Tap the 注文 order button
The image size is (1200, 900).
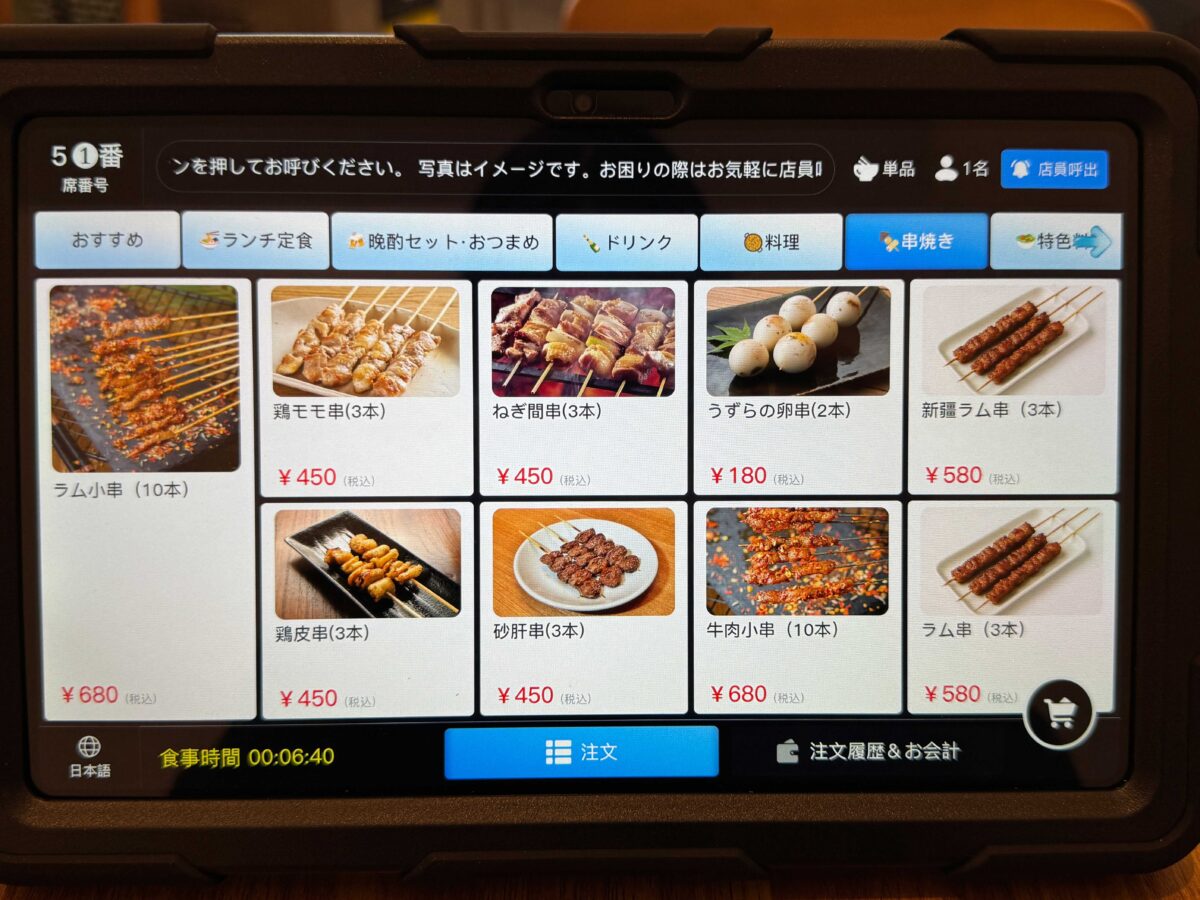(581, 752)
